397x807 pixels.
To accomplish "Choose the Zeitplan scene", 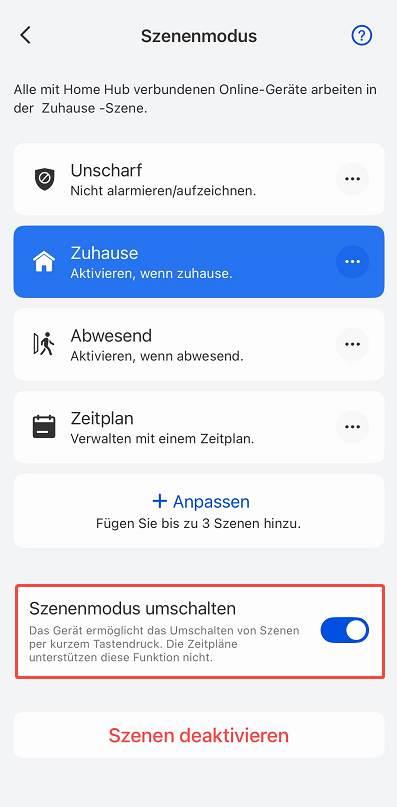I will click(x=199, y=427).
